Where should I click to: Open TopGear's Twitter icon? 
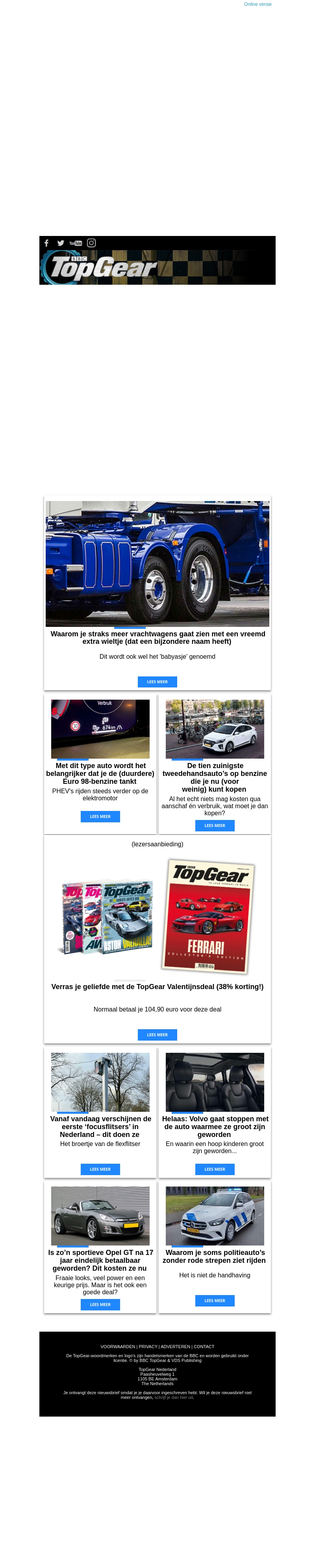click(x=61, y=243)
